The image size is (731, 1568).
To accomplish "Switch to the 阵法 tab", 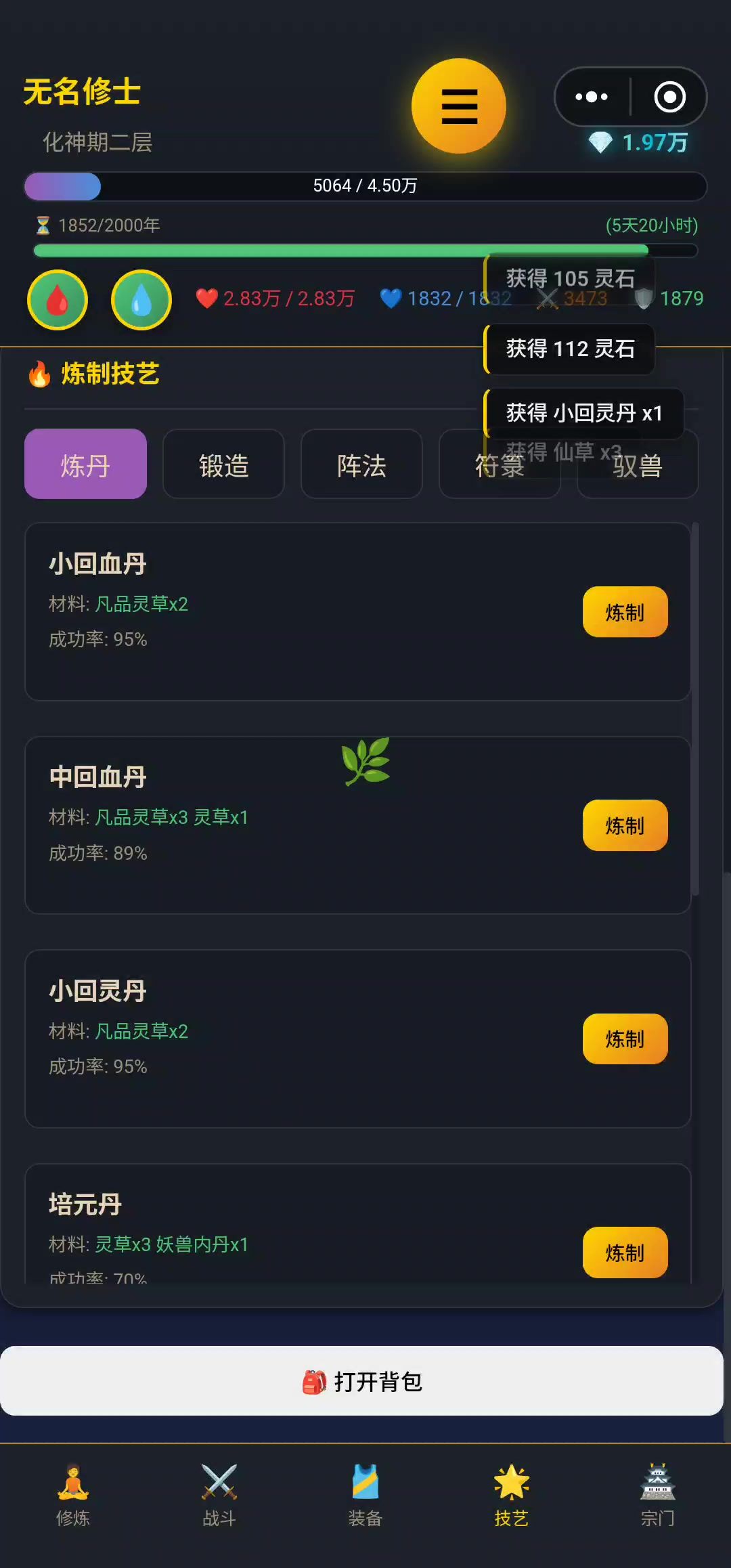I will [361, 464].
